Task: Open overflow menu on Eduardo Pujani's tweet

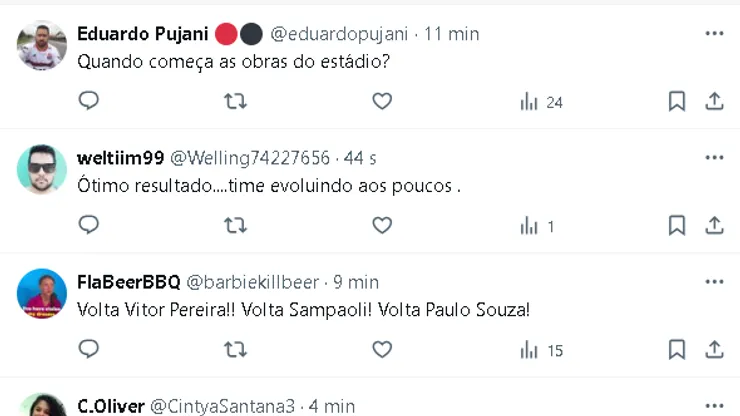Action: (714, 33)
